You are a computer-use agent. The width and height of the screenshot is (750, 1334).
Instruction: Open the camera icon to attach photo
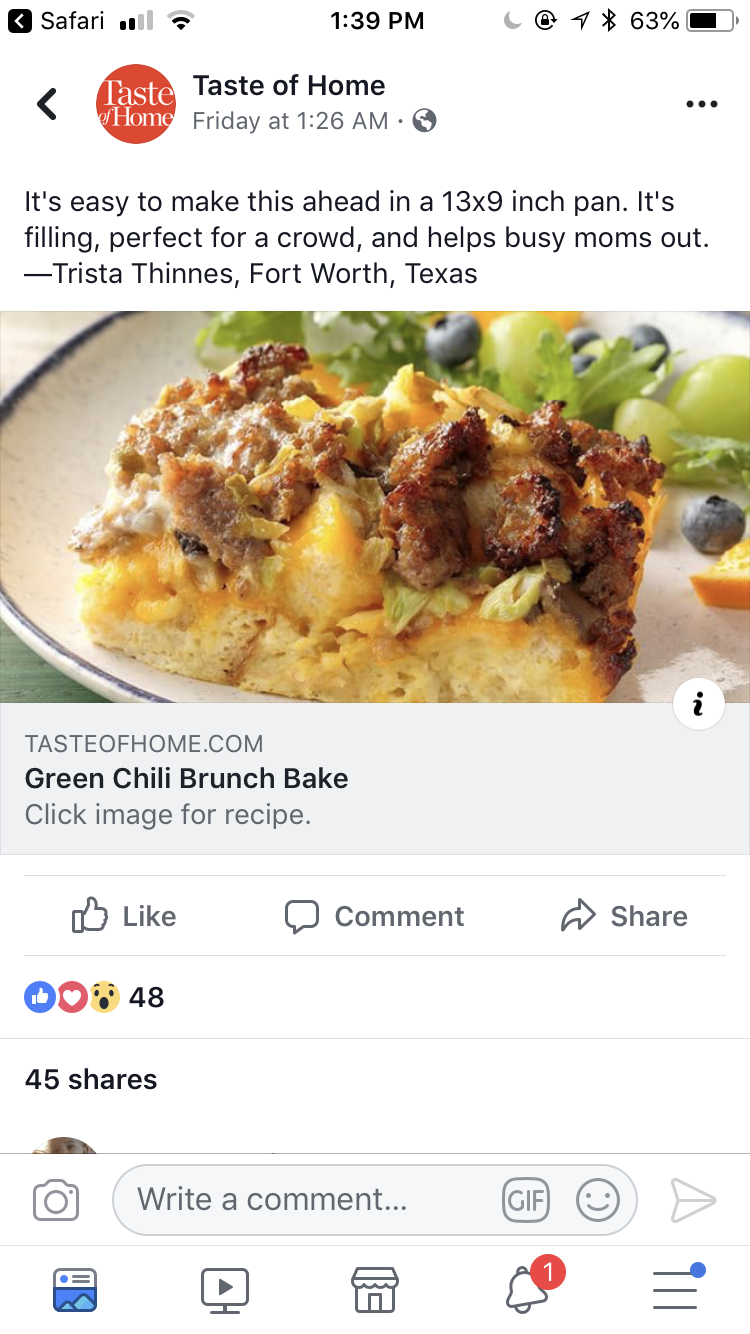(56, 1200)
